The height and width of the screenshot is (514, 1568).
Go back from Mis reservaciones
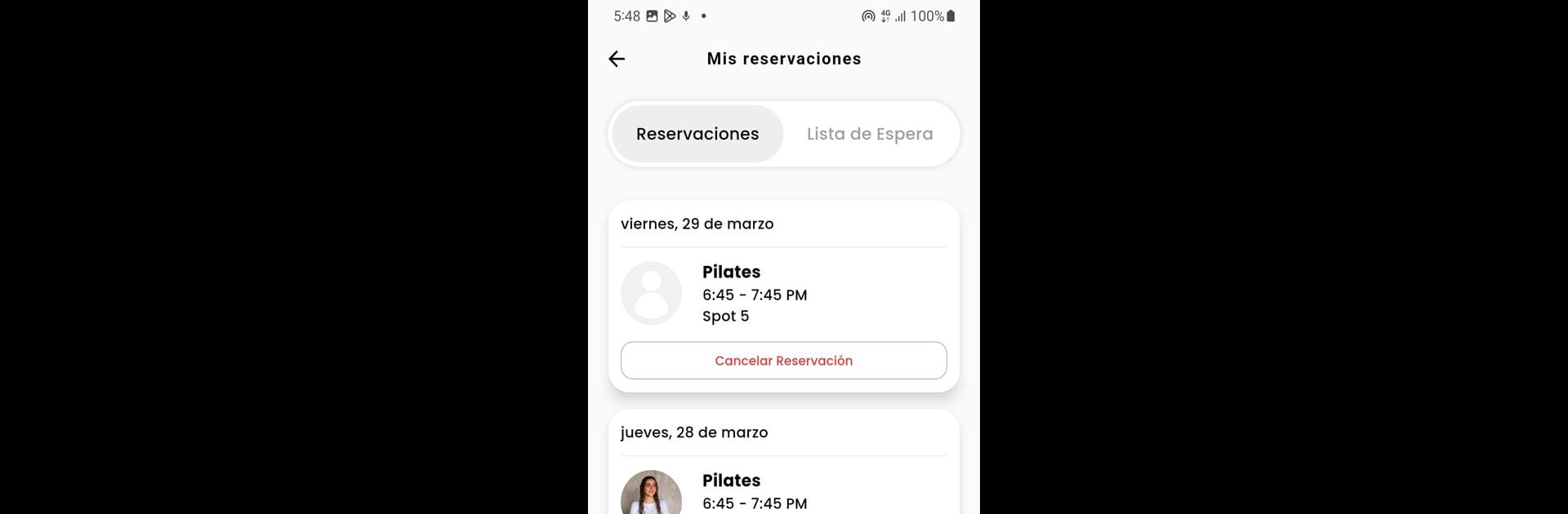coord(617,59)
